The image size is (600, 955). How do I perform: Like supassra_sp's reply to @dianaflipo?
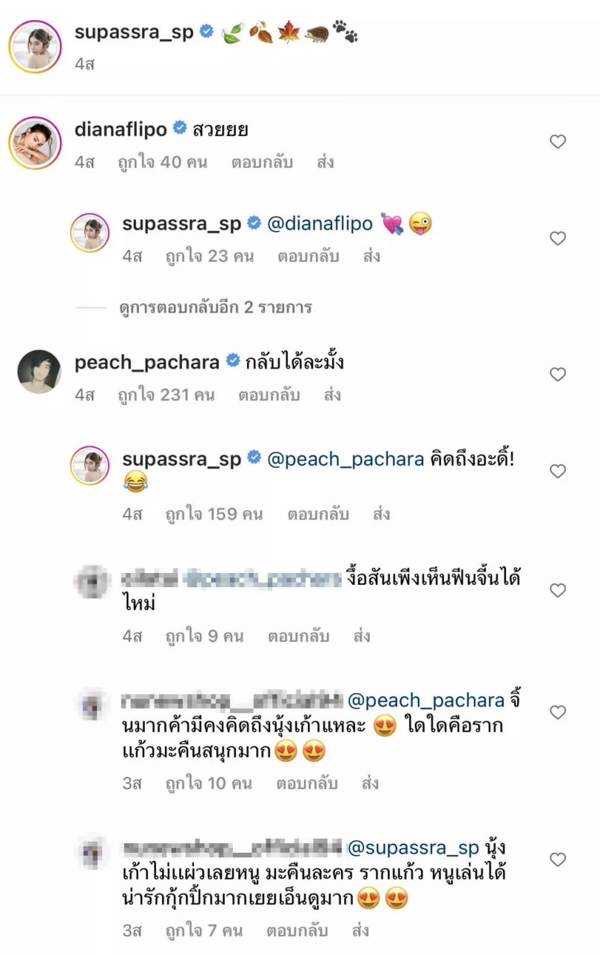click(558, 238)
